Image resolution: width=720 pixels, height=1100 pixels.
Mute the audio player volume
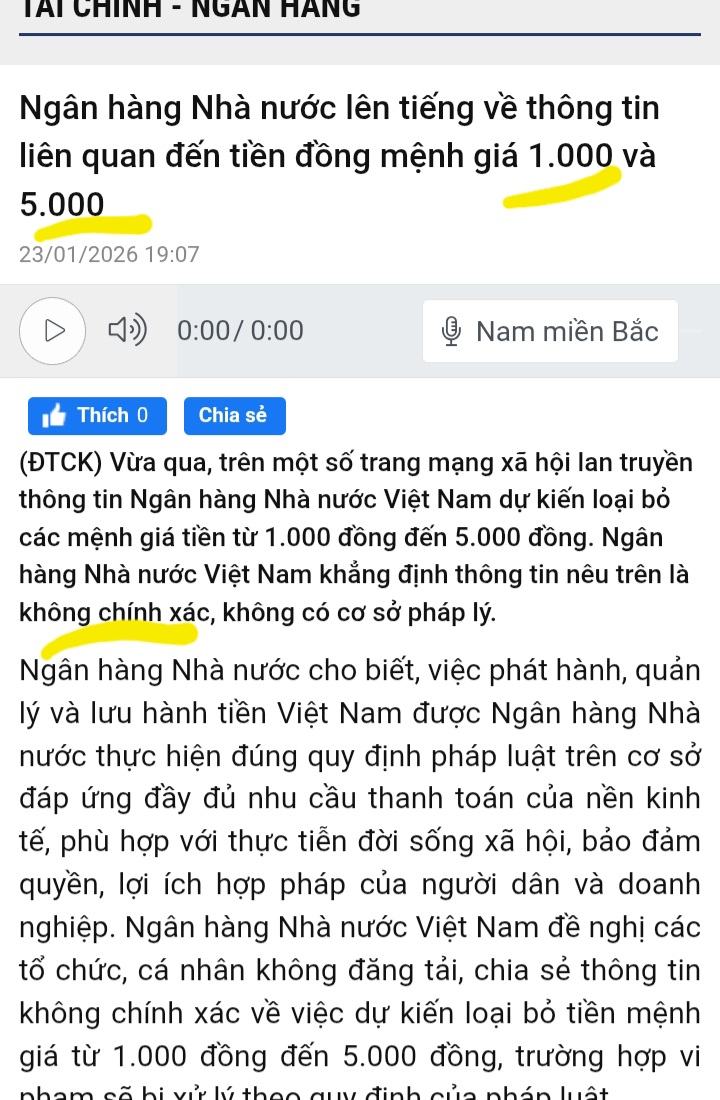point(126,331)
